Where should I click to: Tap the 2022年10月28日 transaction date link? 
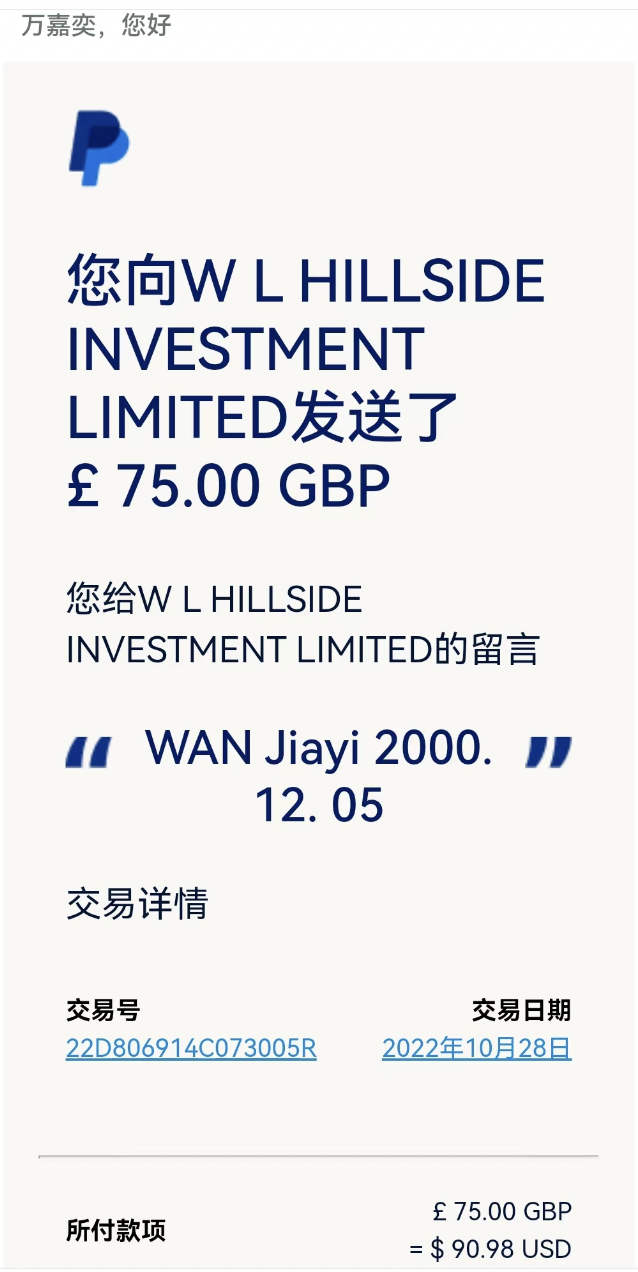[476, 1049]
